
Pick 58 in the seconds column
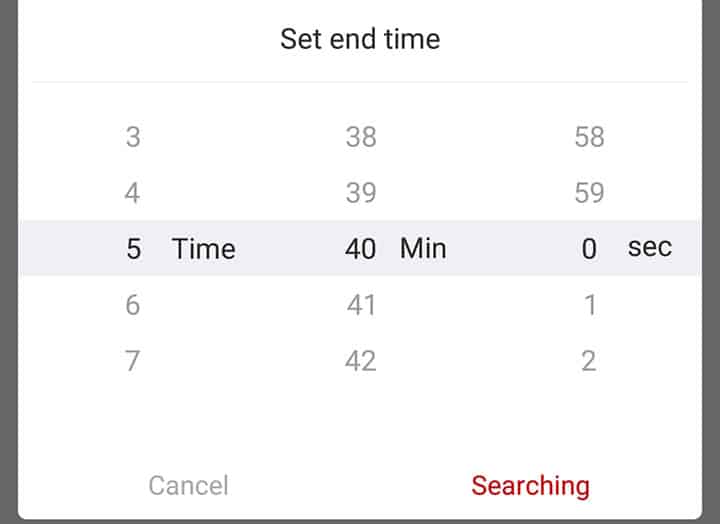click(x=589, y=137)
